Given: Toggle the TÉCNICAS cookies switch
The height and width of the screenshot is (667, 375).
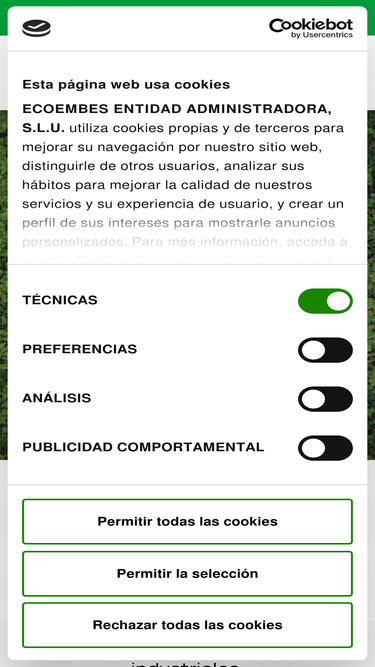Looking at the screenshot, I should click(325, 301).
